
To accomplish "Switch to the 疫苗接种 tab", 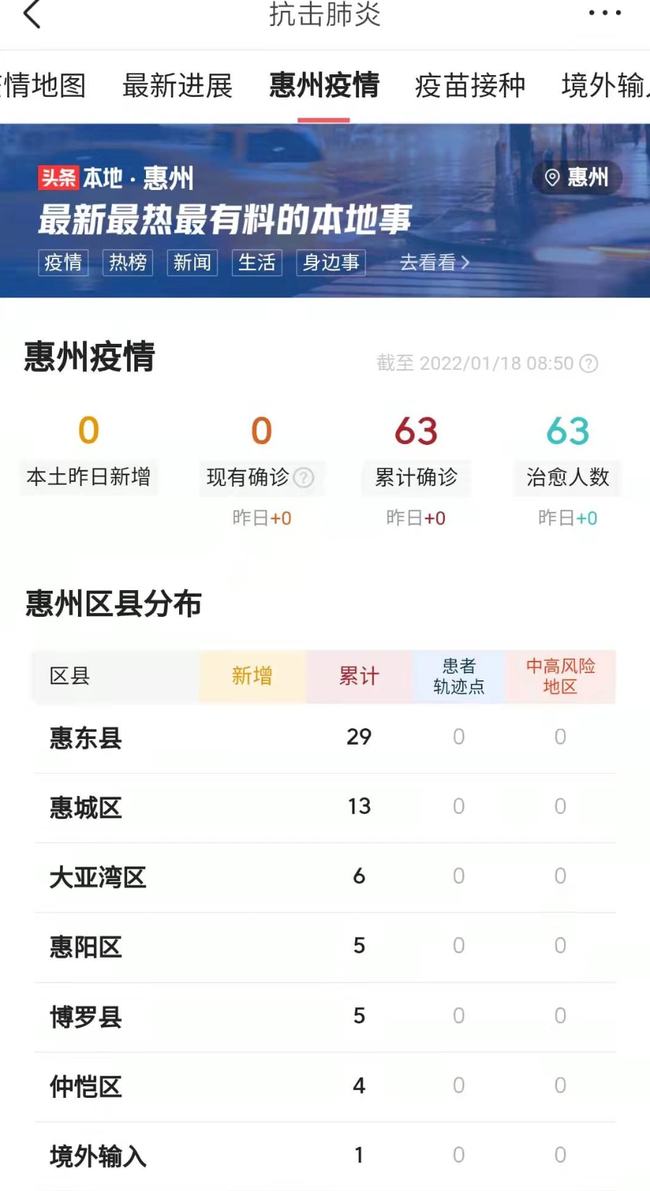I will click(470, 86).
